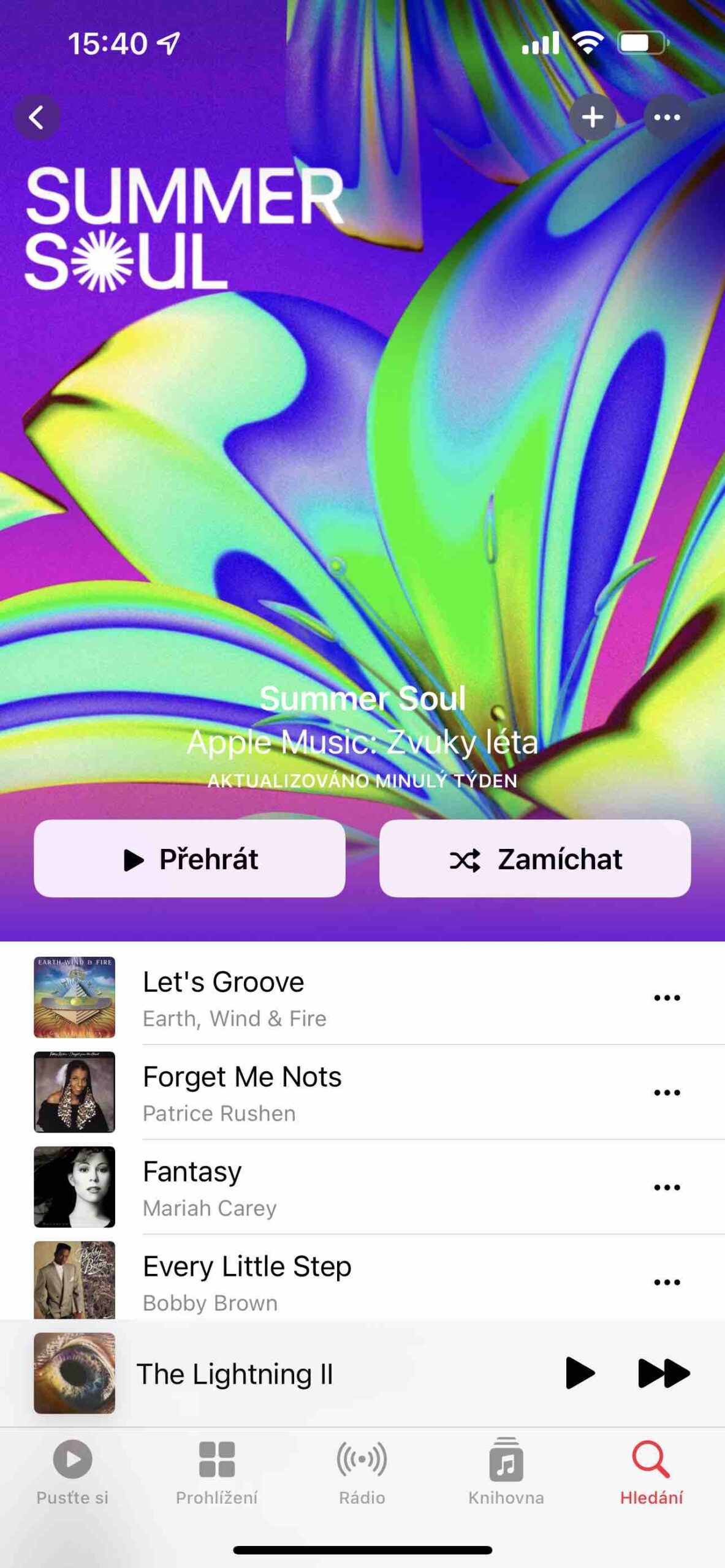Add Summer Soul playlist with the plus icon
The image size is (725, 1568).
(x=592, y=117)
